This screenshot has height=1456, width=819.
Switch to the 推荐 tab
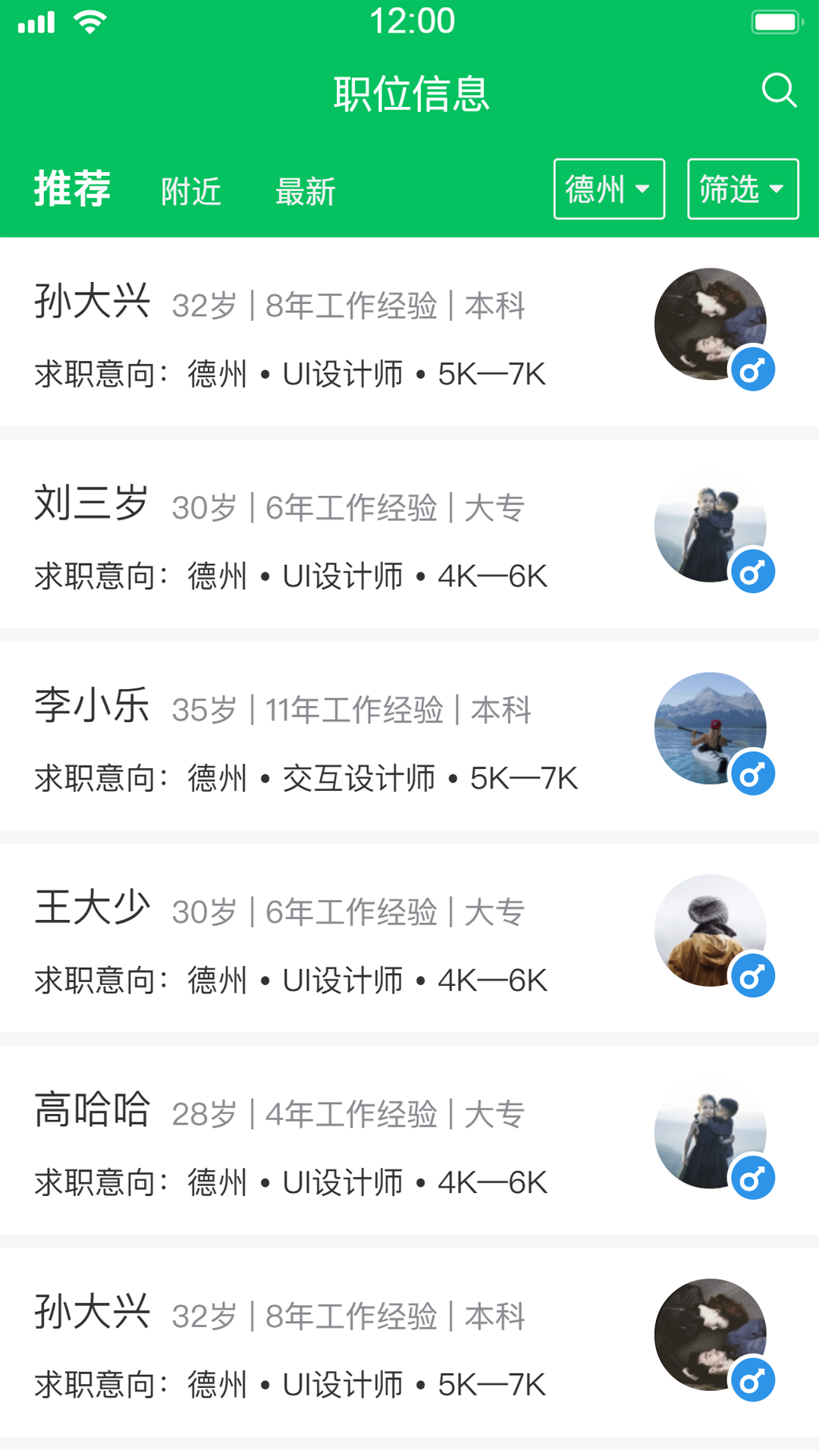[x=72, y=189]
